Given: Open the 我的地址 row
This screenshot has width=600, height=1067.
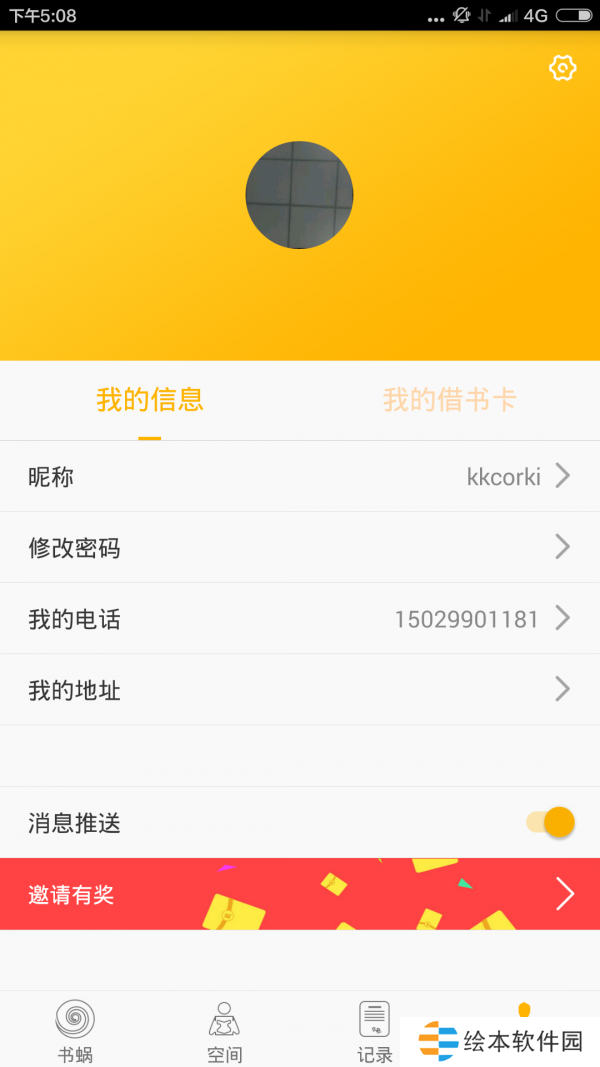Looking at the screenshot, I should click(300, 690).
